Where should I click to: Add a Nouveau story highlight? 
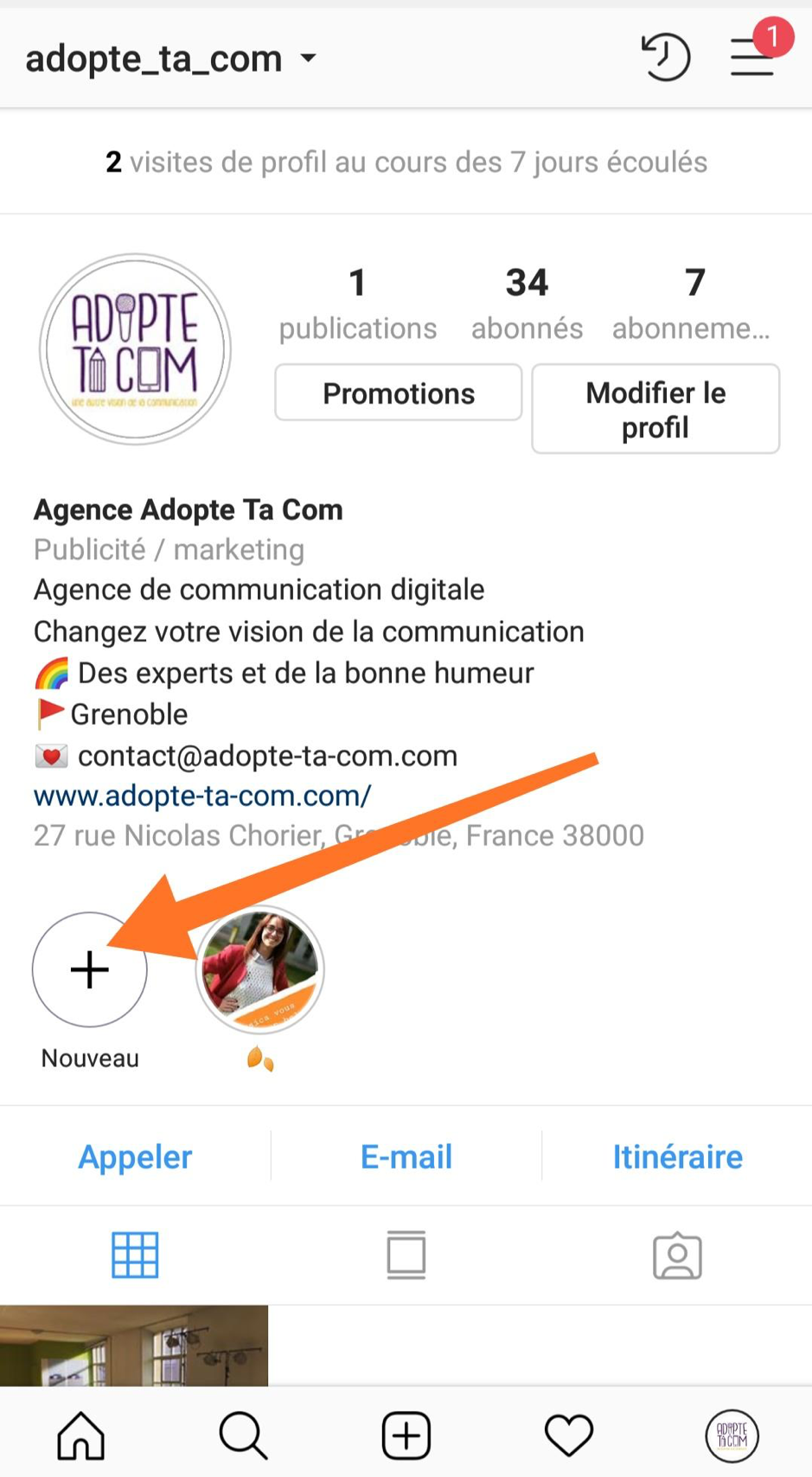pos(90,969)
